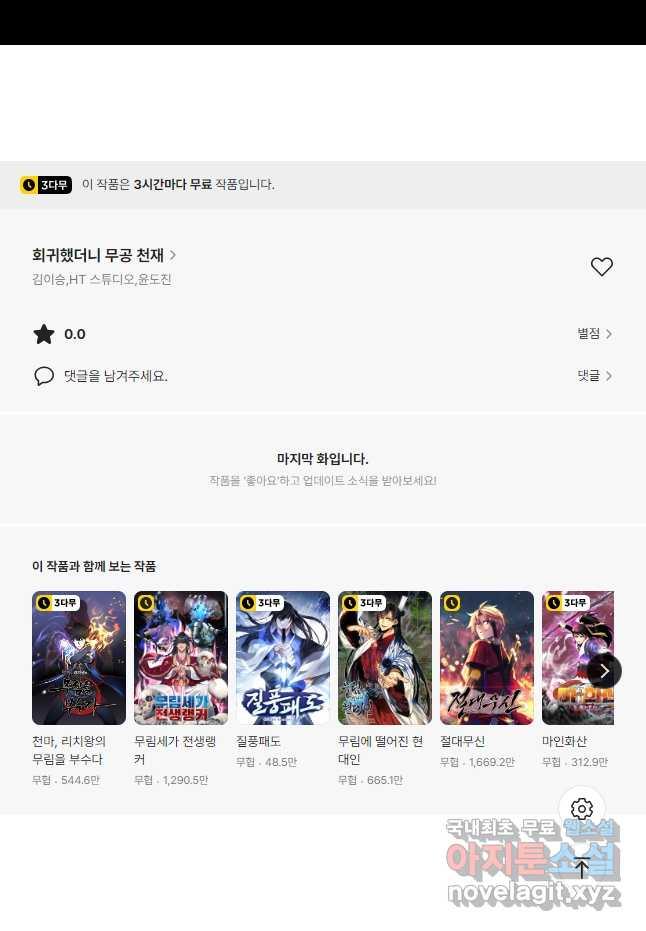Viewport: 646px width, 931px height.
Task: Open 마인화산 thumbnail
Action: 576,658
